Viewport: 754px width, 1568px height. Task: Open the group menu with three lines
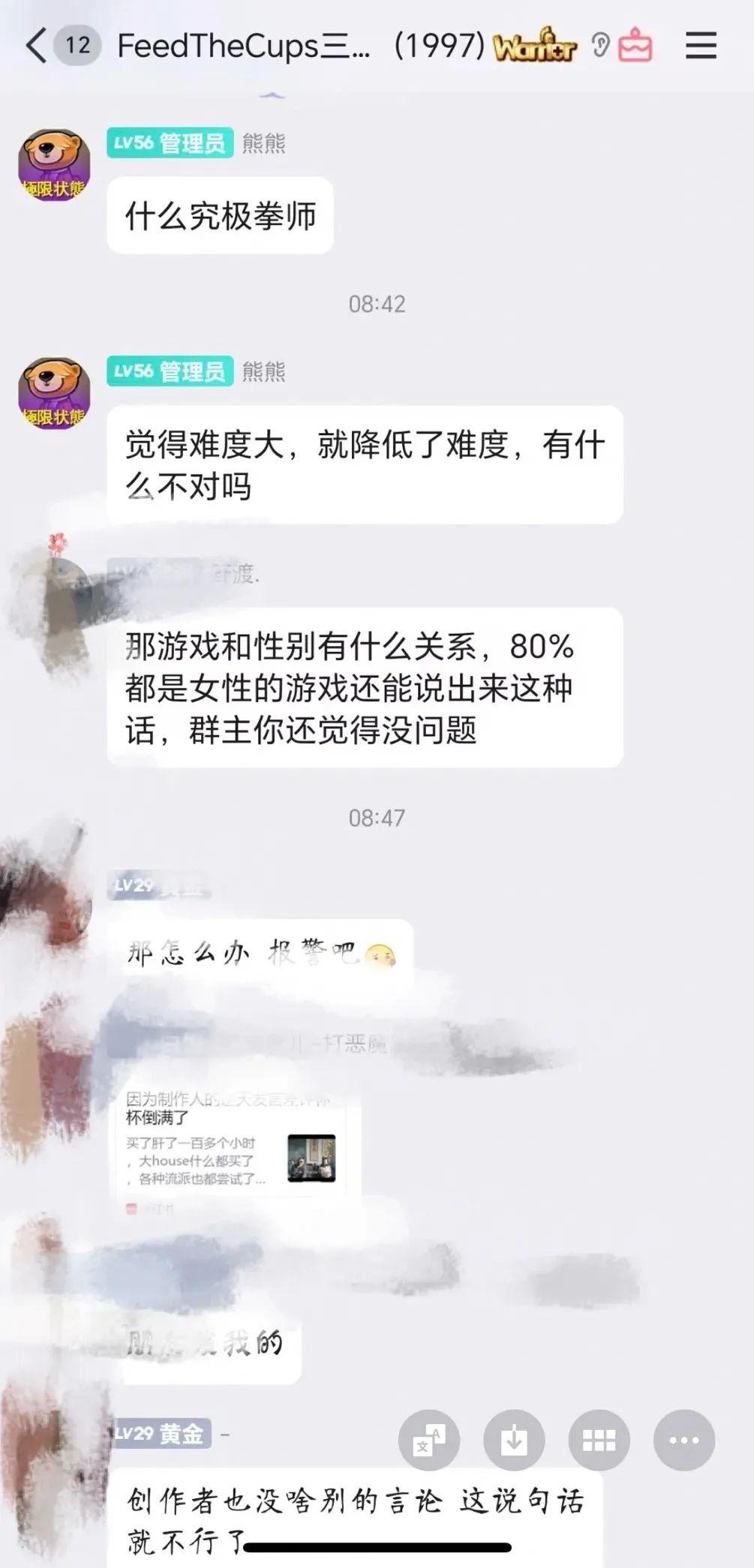point(701,46)
